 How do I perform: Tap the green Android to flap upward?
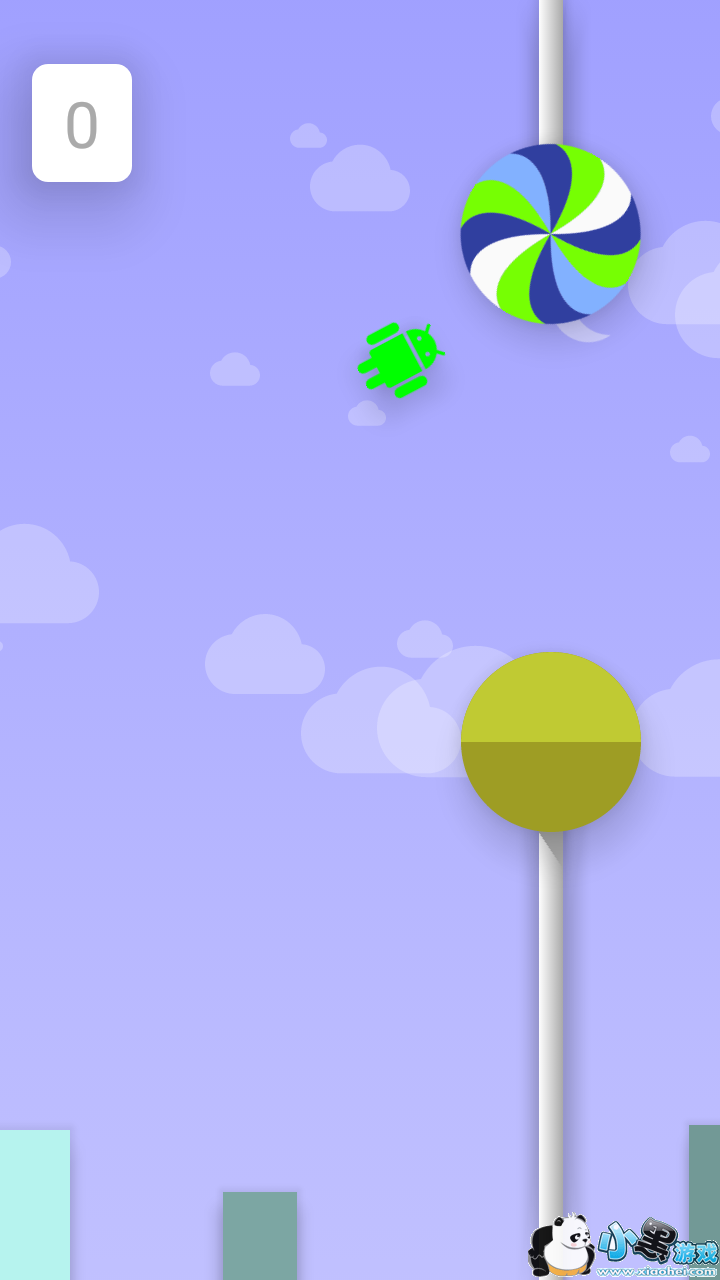pos(401,359)
